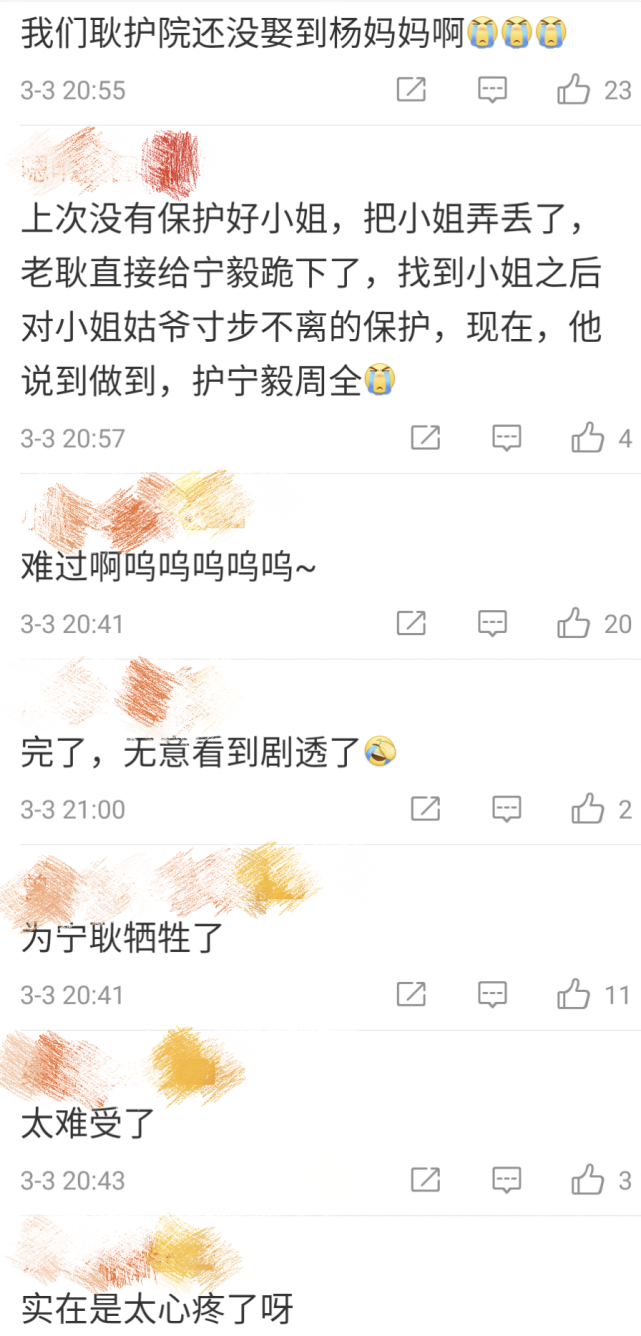Reply to the 无意看到剧透了 comment
Viewport: 641px width, 1336px height.
tap(507, 809)
